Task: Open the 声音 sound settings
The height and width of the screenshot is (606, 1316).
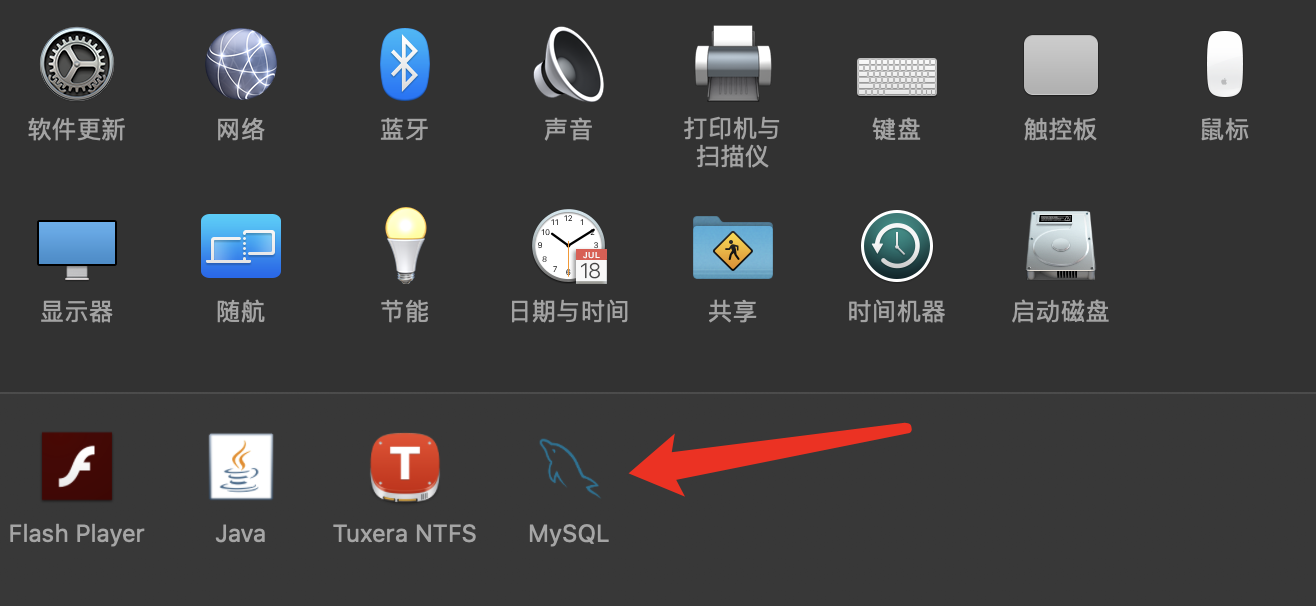Action: pyautogui.click(x=568, y=65)
